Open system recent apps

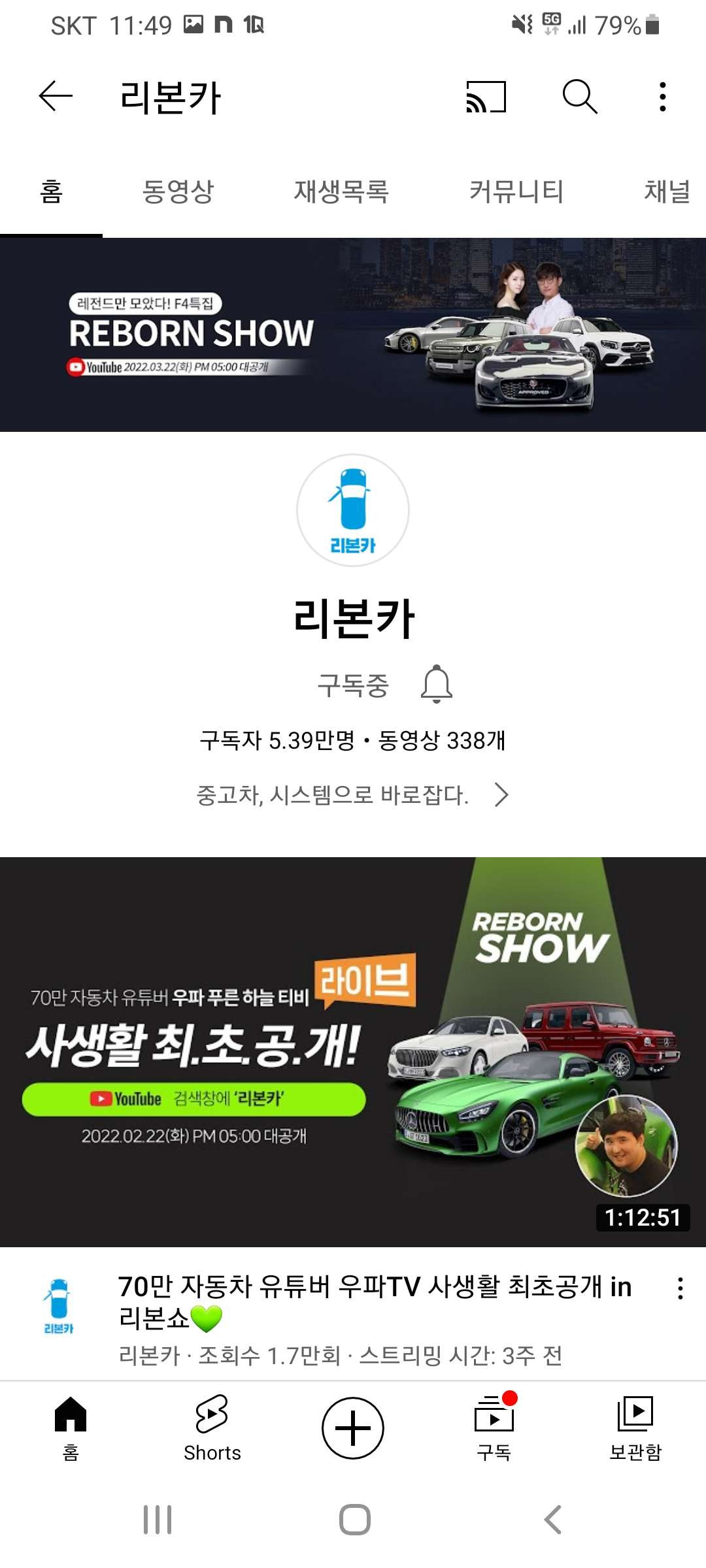coord(158,1520)
